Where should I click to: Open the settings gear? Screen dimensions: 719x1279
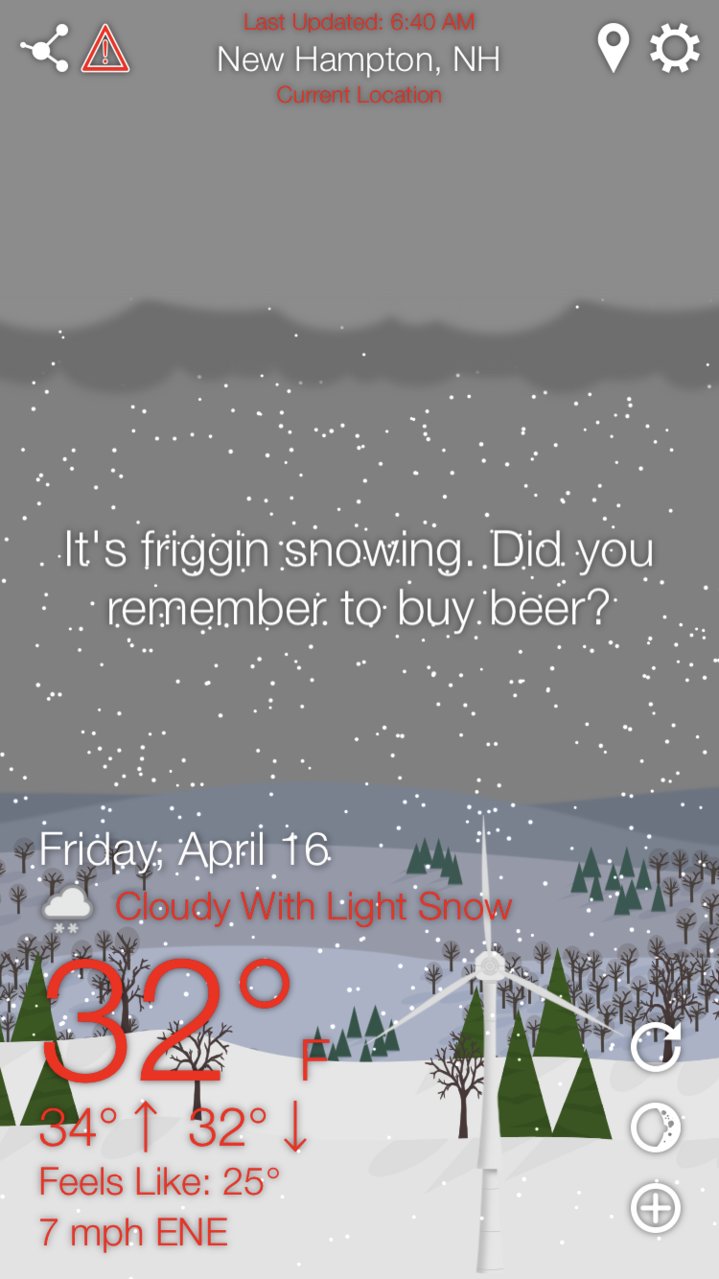[675, 48]
